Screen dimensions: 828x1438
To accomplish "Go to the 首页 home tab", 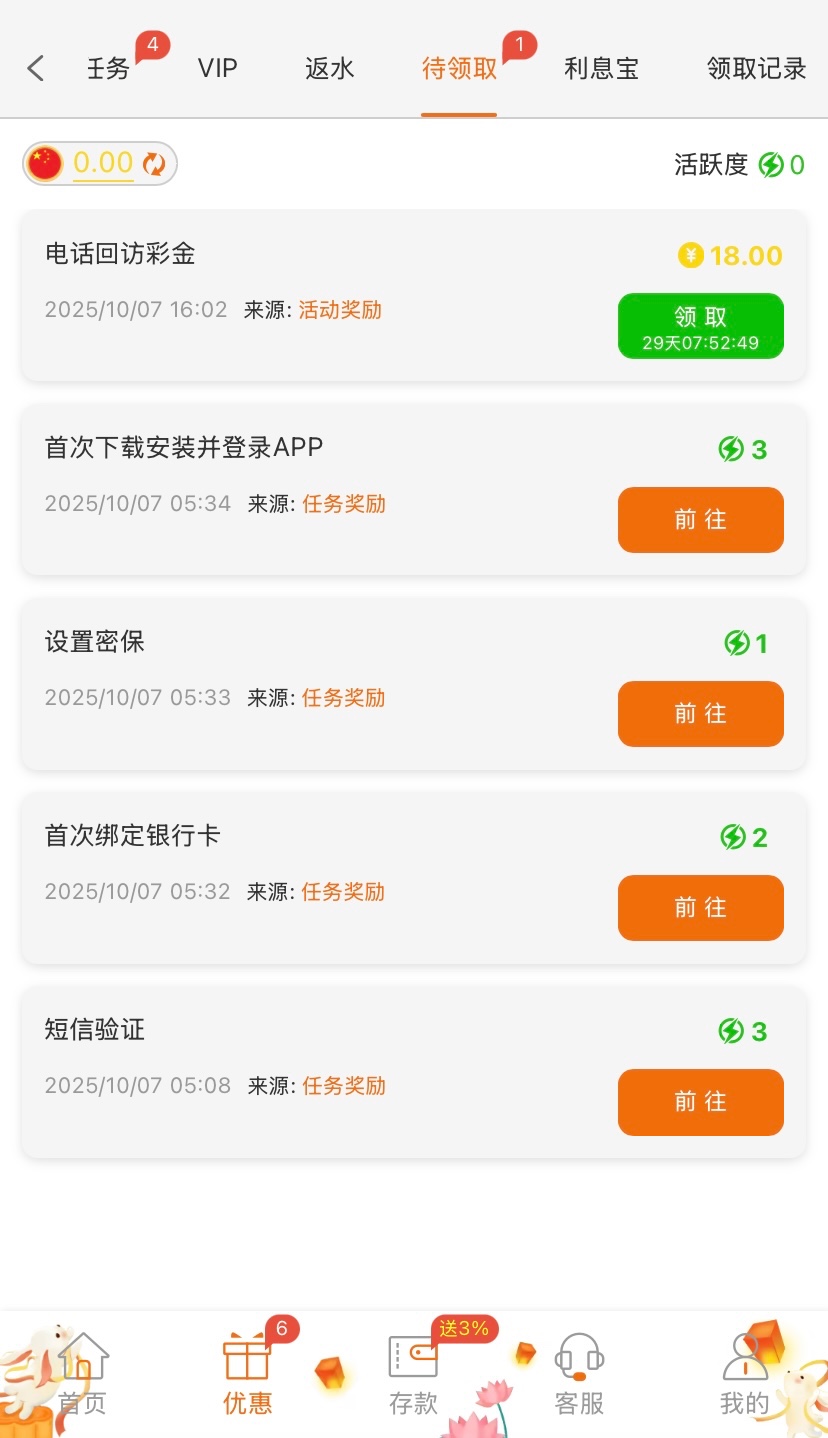I will [83, 1374].
